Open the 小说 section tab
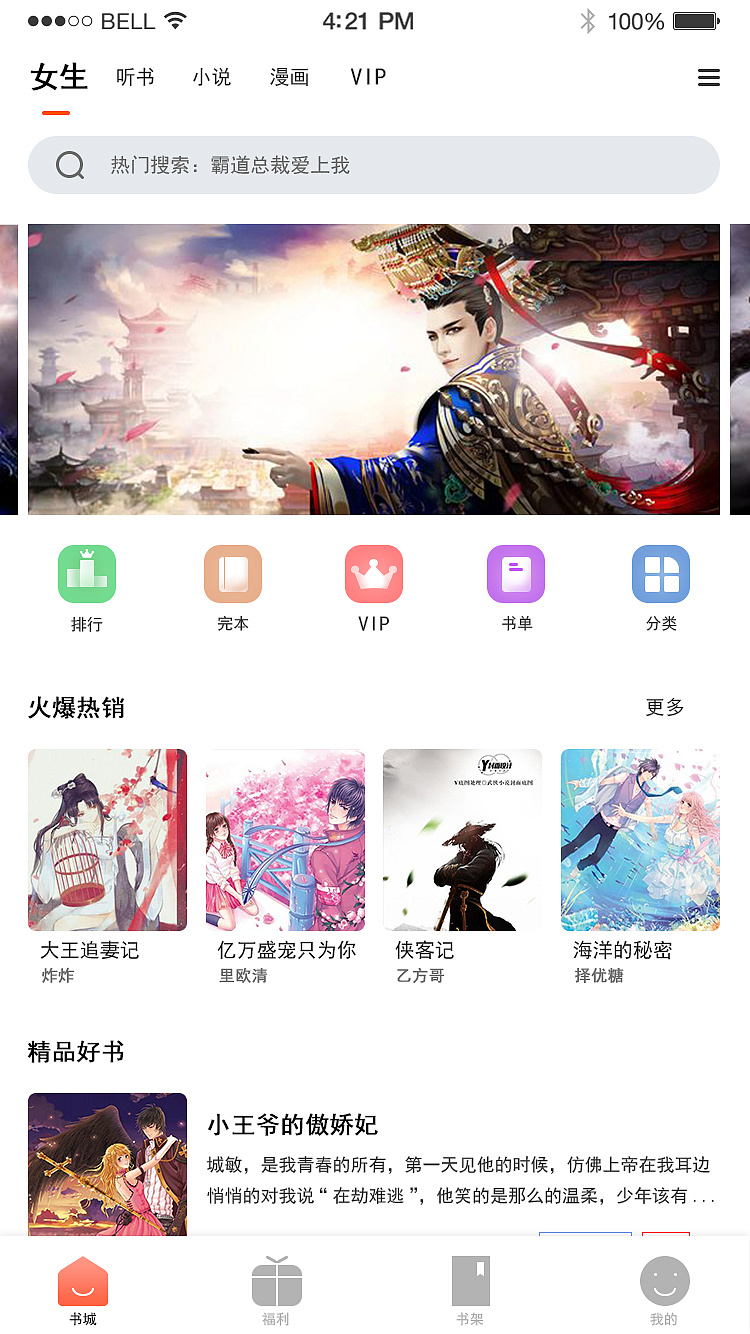The width and height of the screenshot is (750, 1334). 212,77
